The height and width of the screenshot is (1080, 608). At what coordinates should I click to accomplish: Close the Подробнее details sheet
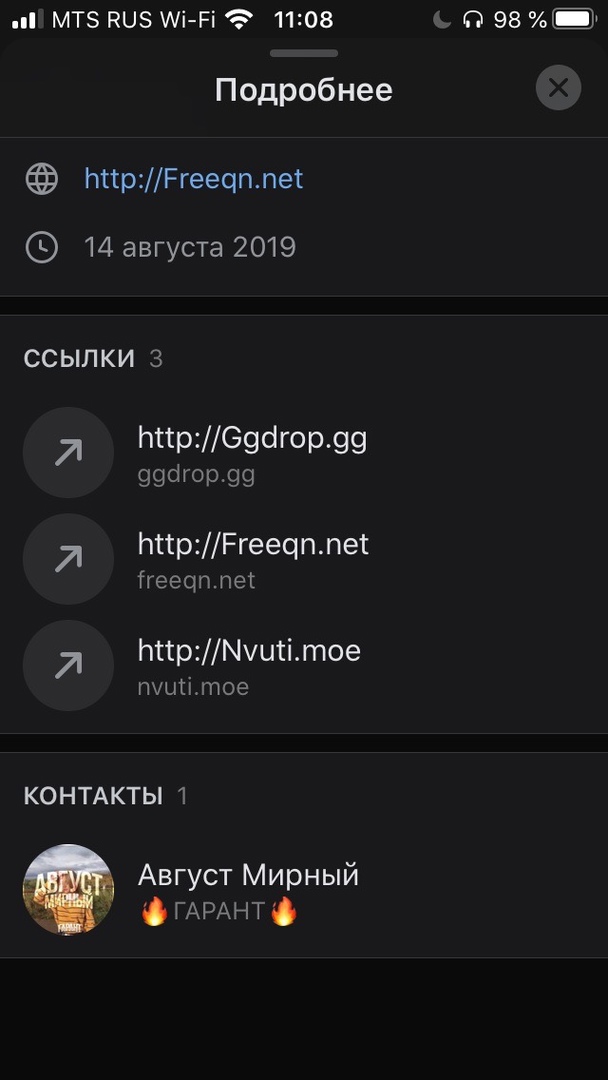558,88
